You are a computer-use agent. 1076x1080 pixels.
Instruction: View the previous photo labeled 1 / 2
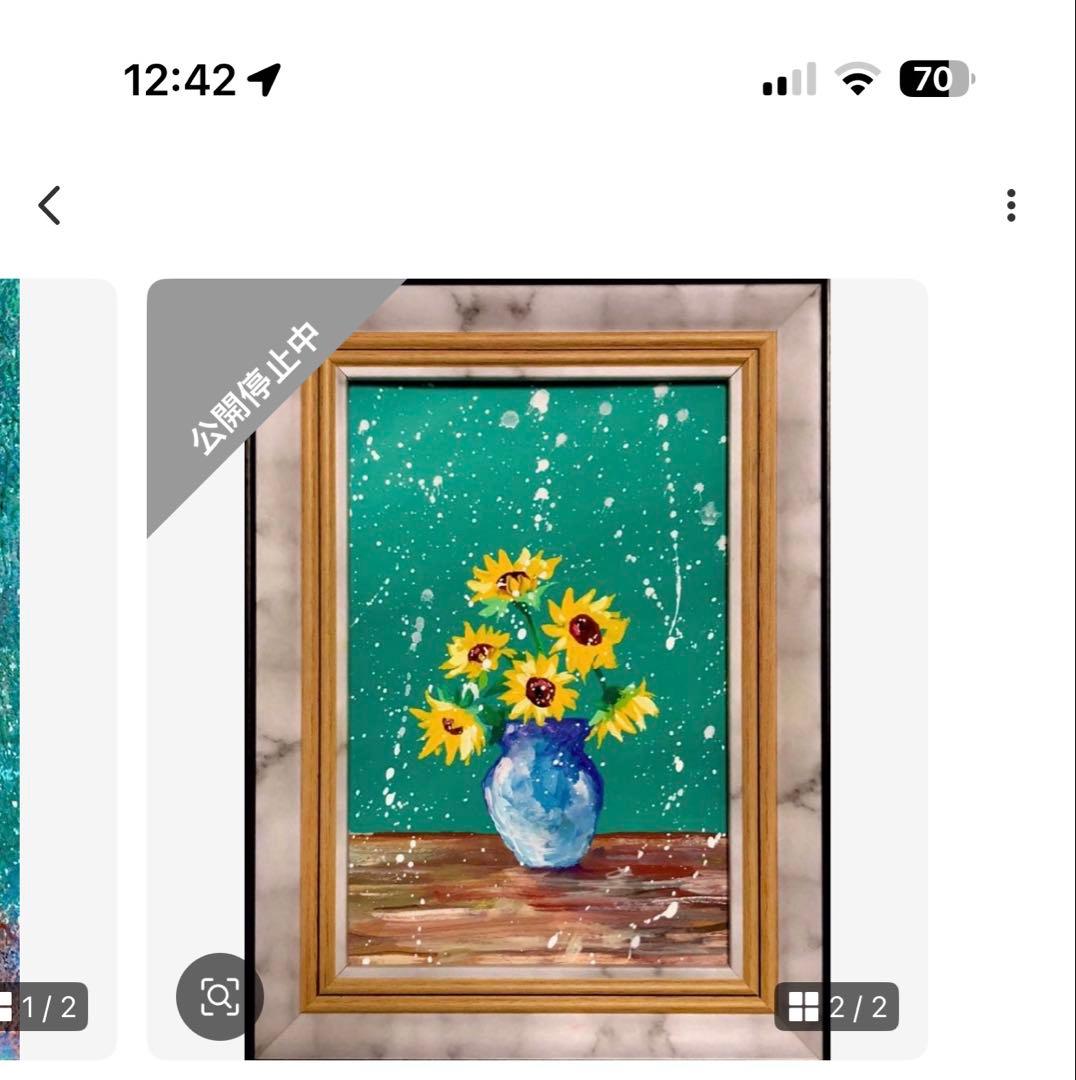44,1006
